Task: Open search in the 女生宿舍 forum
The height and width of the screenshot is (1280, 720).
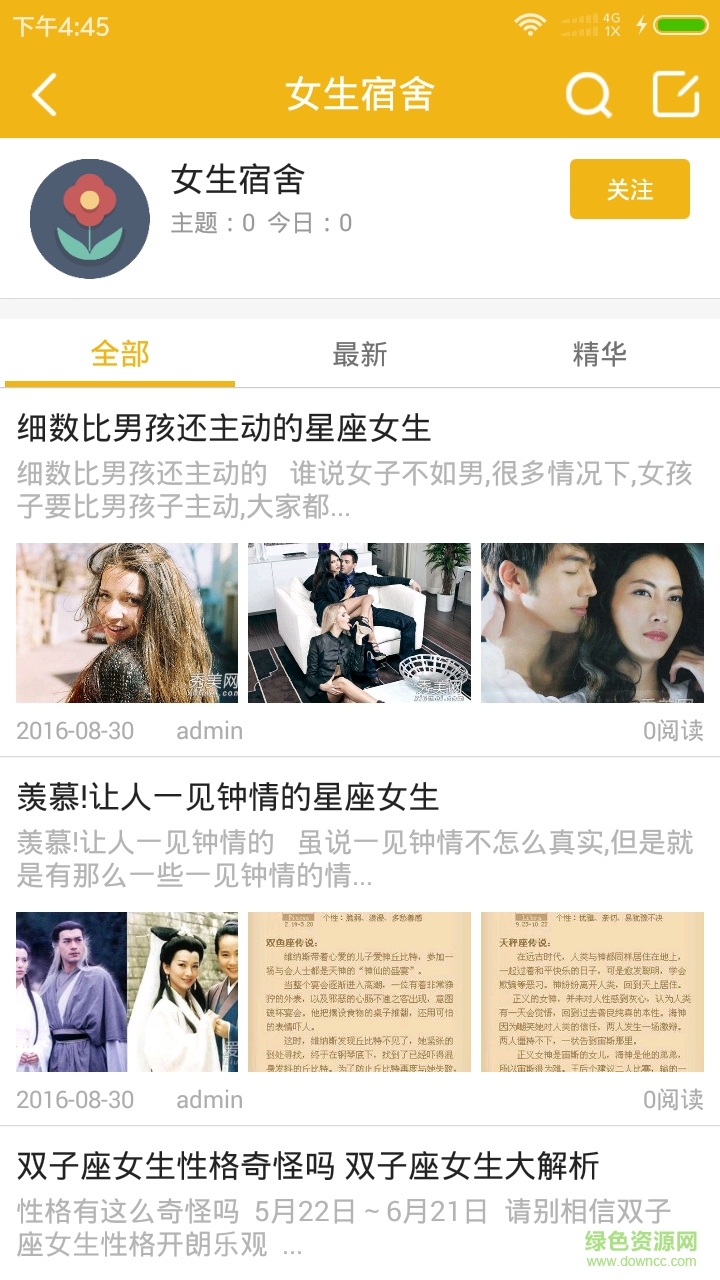Action: [x=588, y=95]
